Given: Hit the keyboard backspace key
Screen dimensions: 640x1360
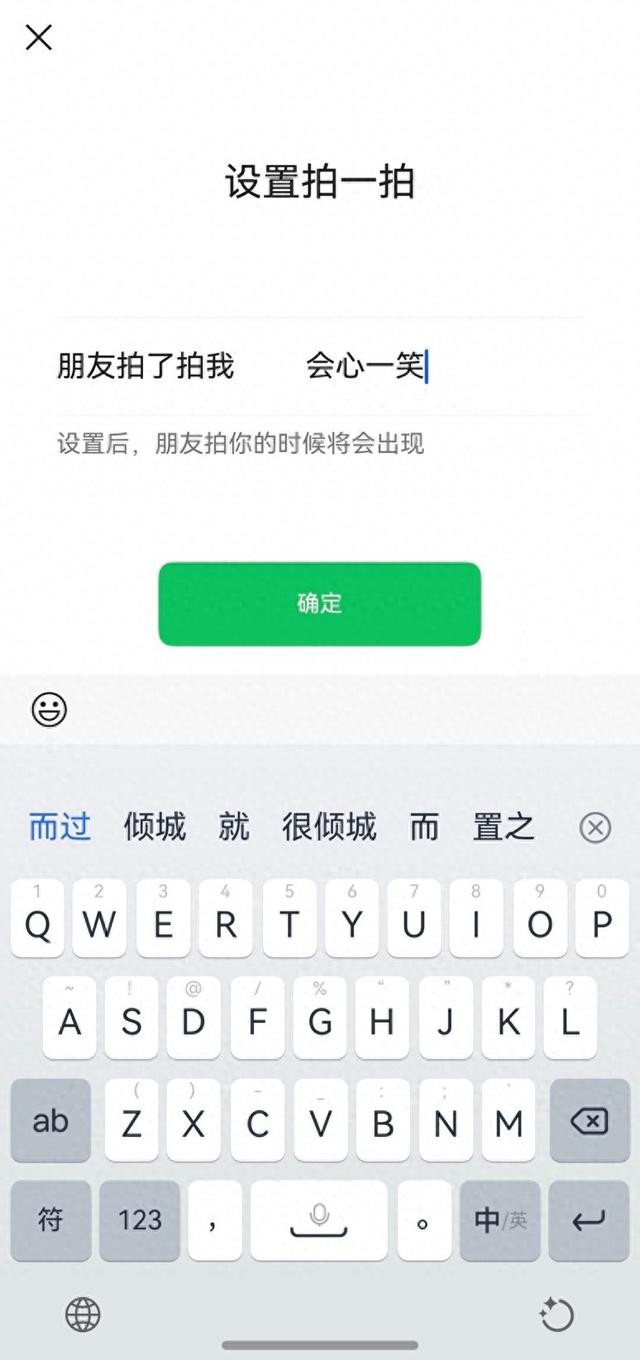Looking at the screenshot, I should click(589, 1121).
